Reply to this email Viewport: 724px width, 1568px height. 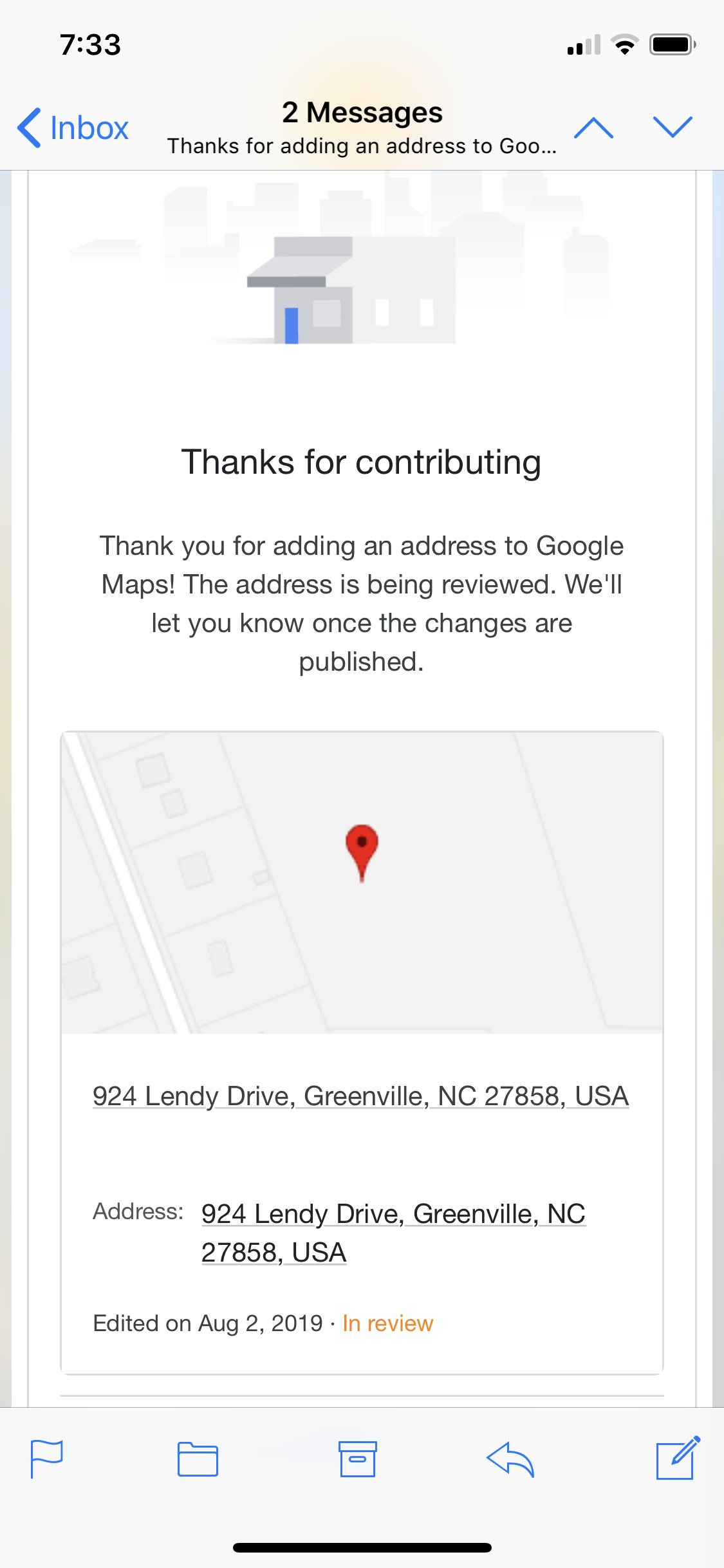click(510, 1459)
